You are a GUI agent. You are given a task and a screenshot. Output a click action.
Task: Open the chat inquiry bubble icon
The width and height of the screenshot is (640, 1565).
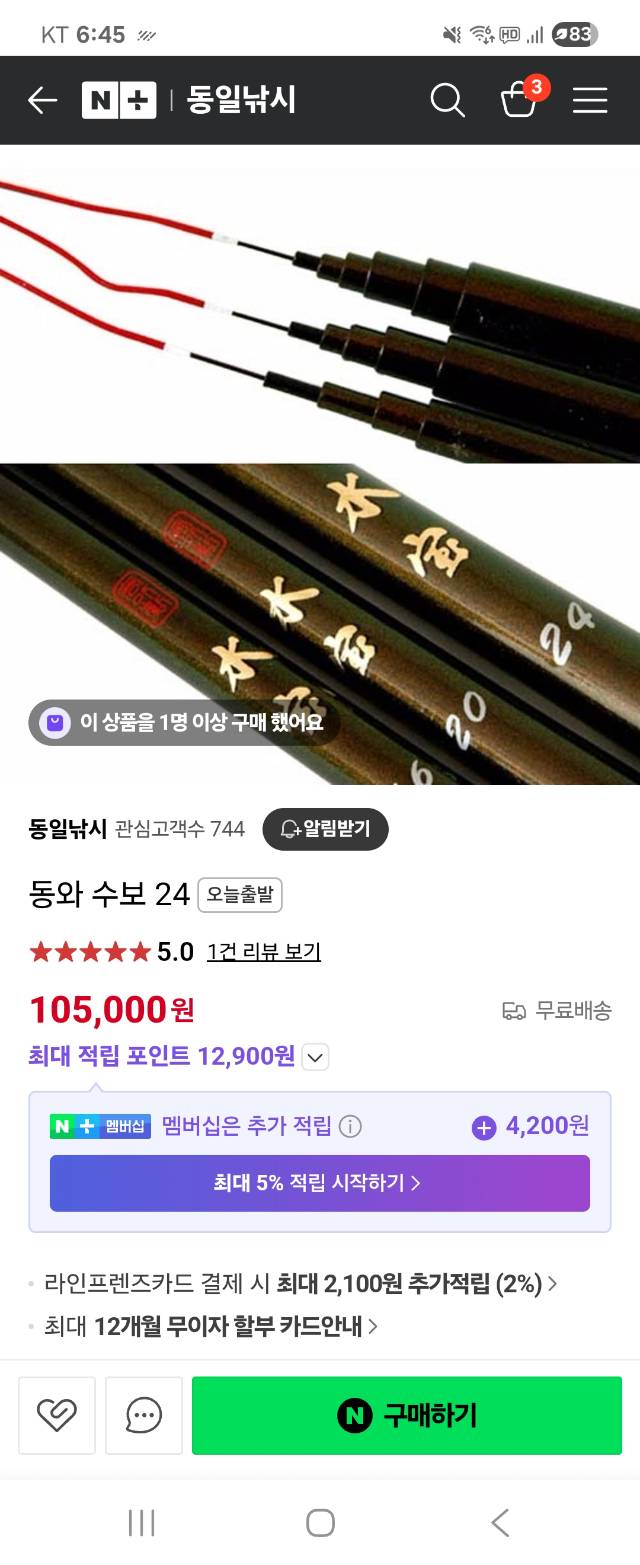[144, 1415]
